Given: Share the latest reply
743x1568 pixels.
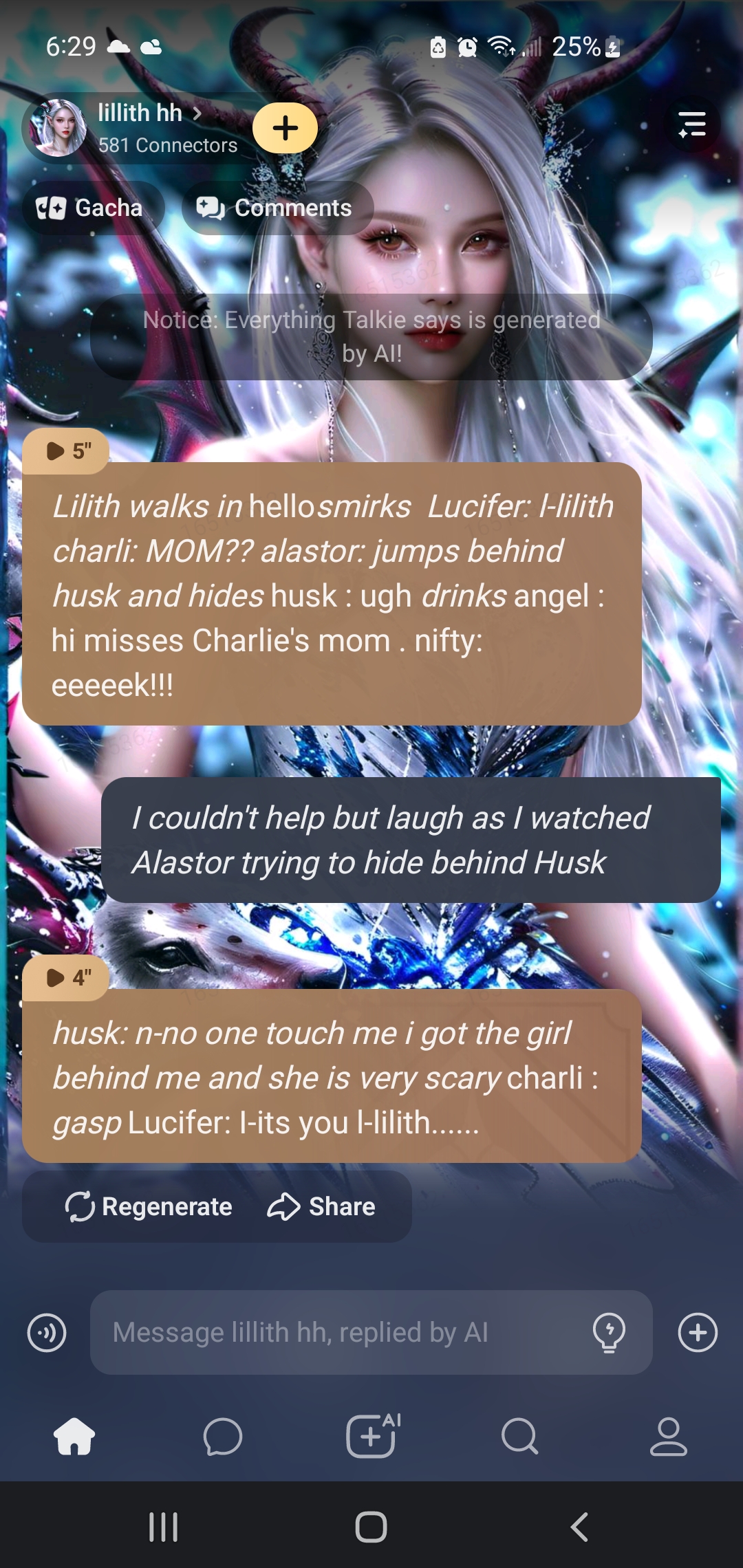Looking at the screenshot, I should click(322, 1206).
